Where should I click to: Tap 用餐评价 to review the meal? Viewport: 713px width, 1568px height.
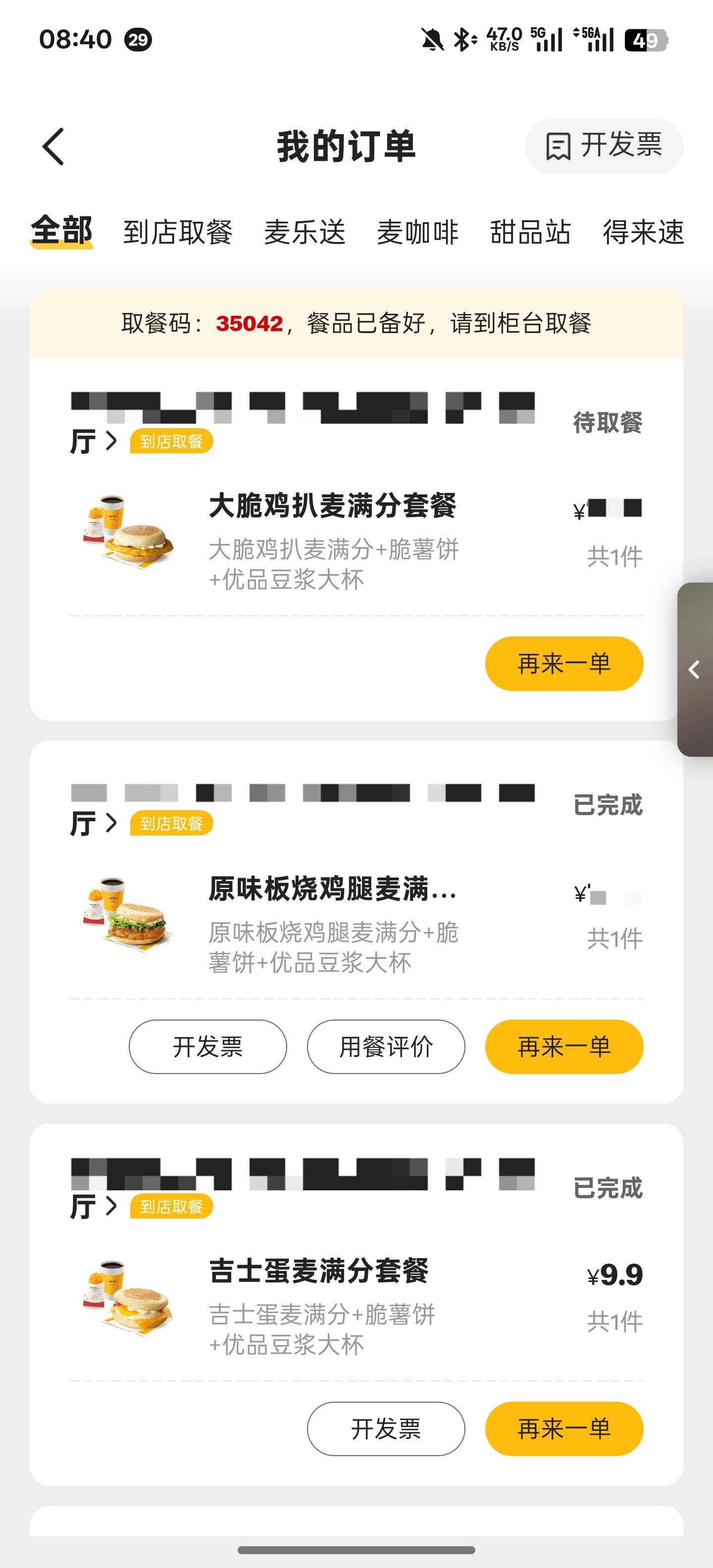(386, 1046)
